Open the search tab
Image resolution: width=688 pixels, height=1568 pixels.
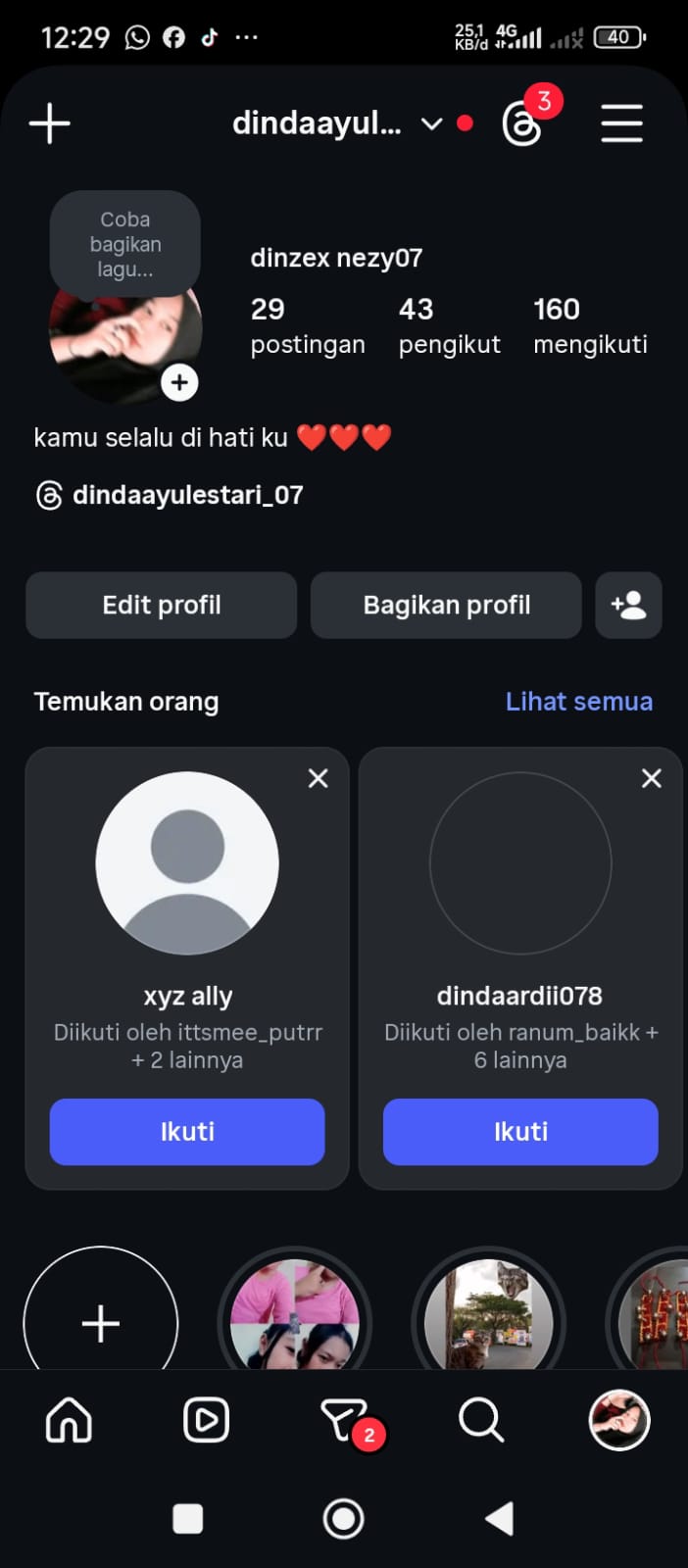(480, 1420)
